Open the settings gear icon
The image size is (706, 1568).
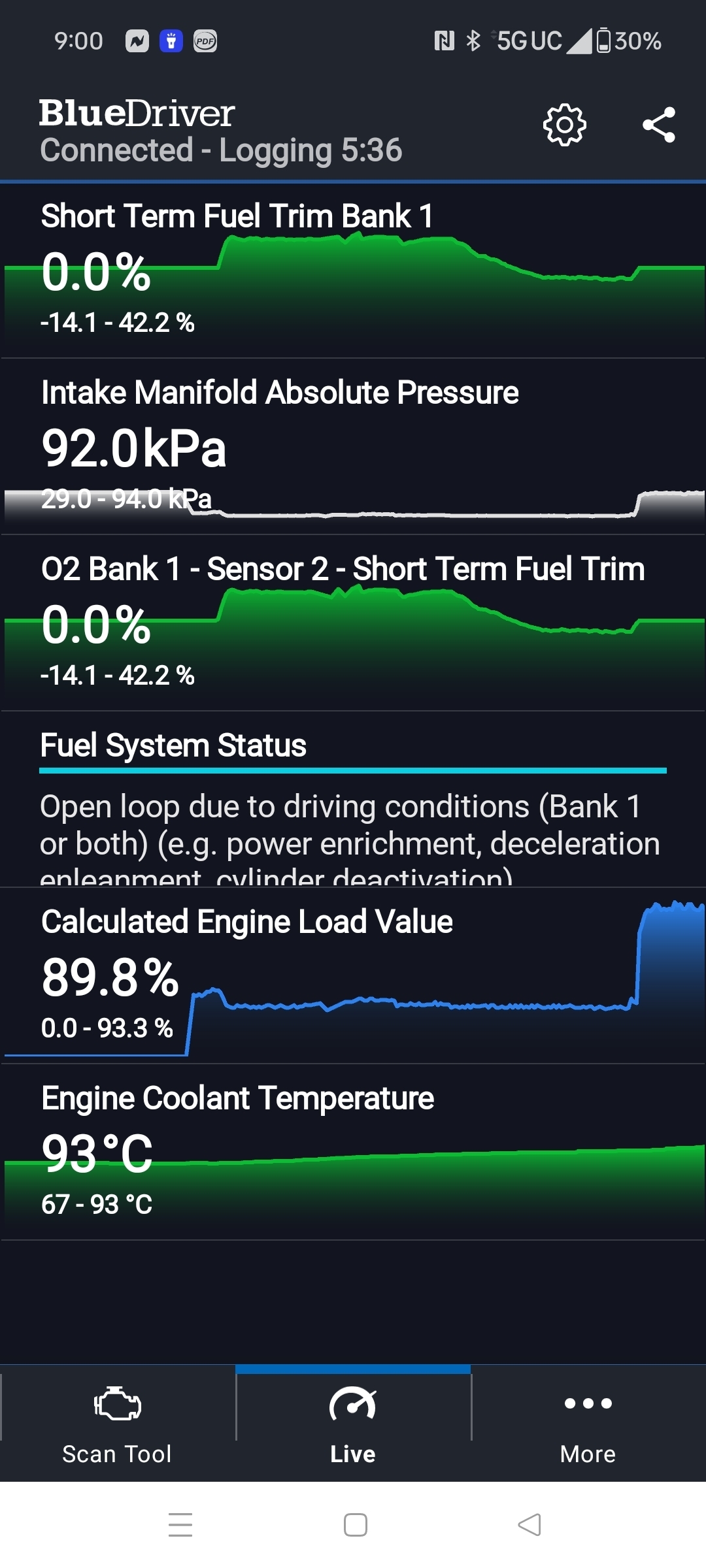point(564,125)
